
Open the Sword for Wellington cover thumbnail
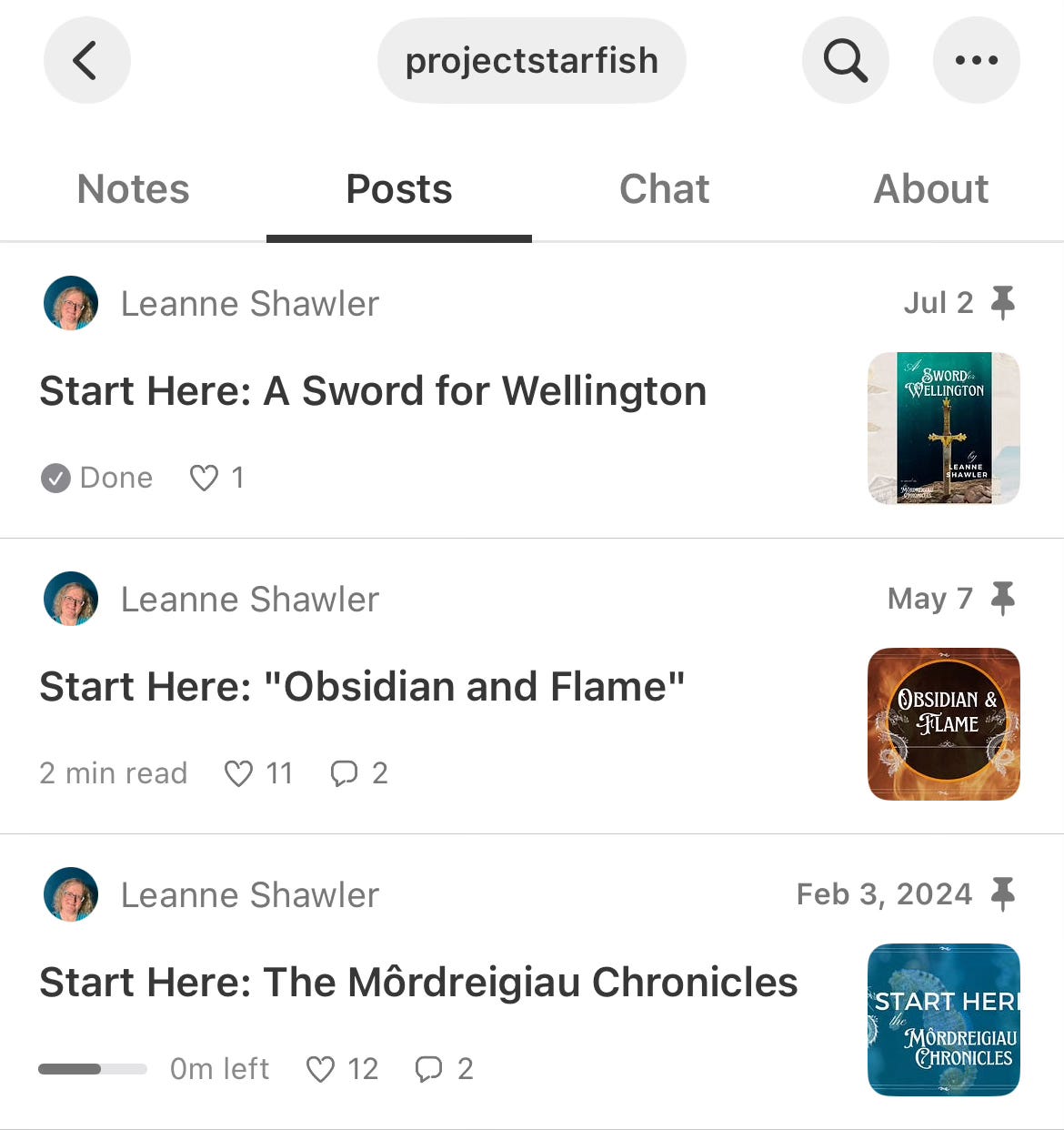click(944, 428)
